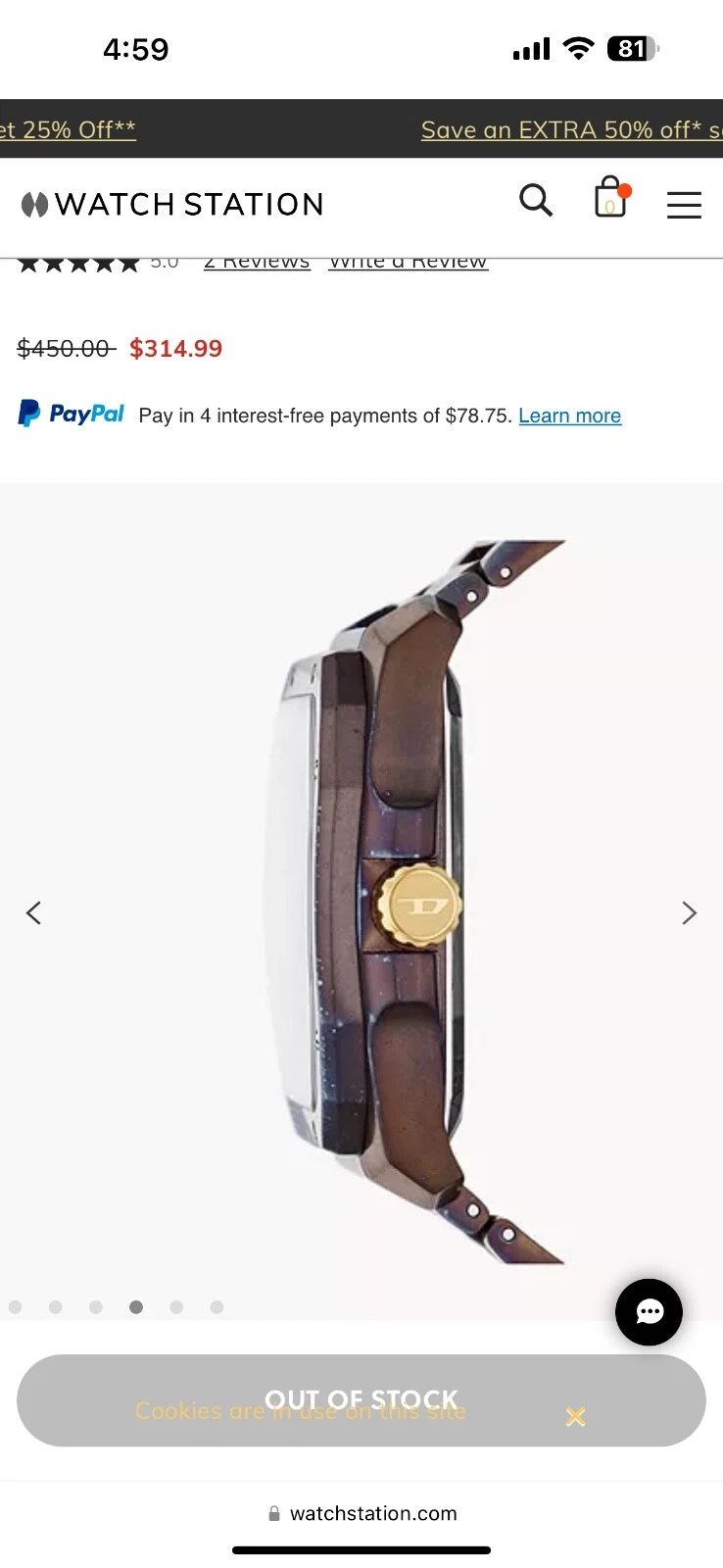Open the live chat bubble
This screenshot has width=723, height=1568.
[649, 1312]
